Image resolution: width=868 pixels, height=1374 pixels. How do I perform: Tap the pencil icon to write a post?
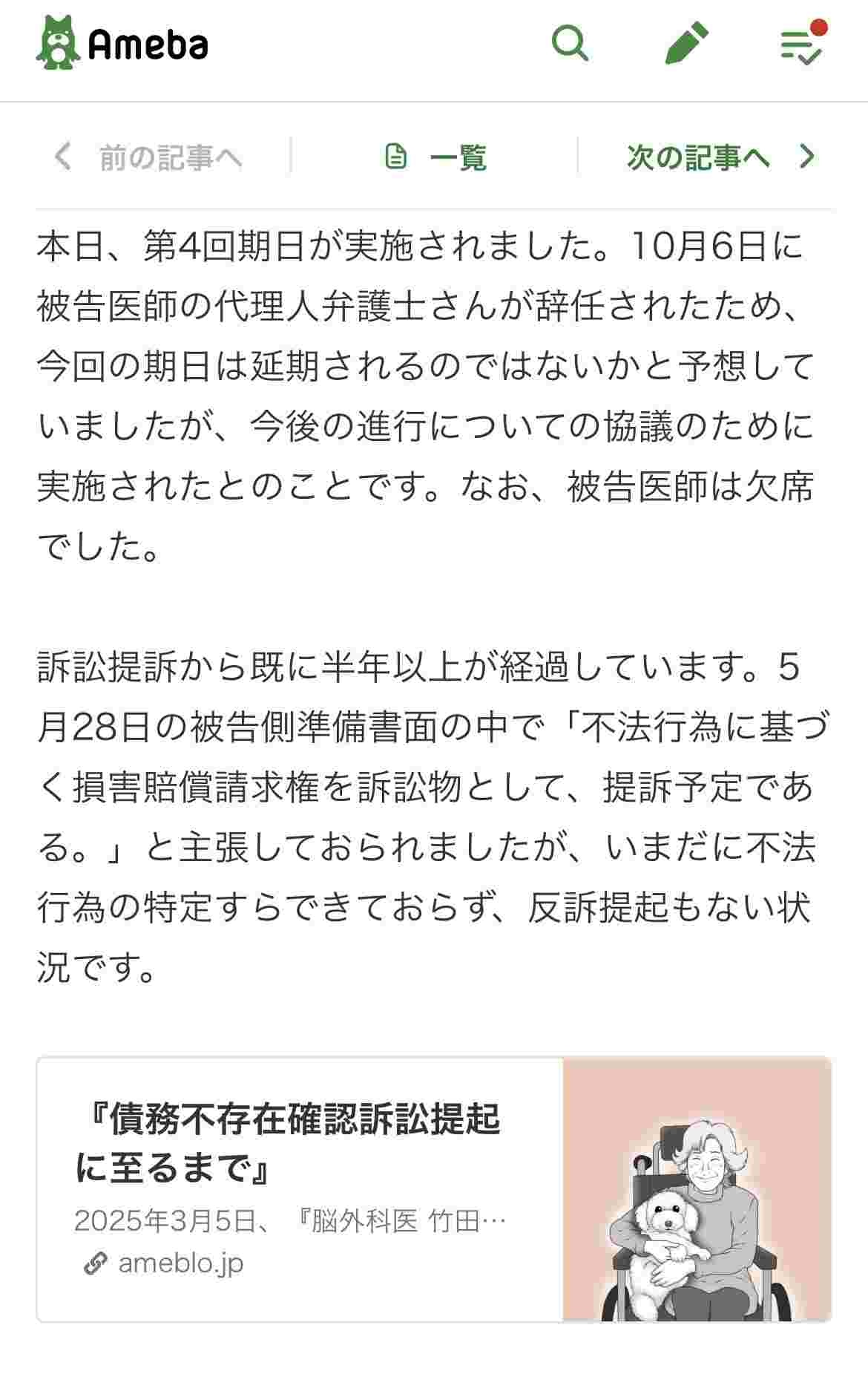coord(685,43)
